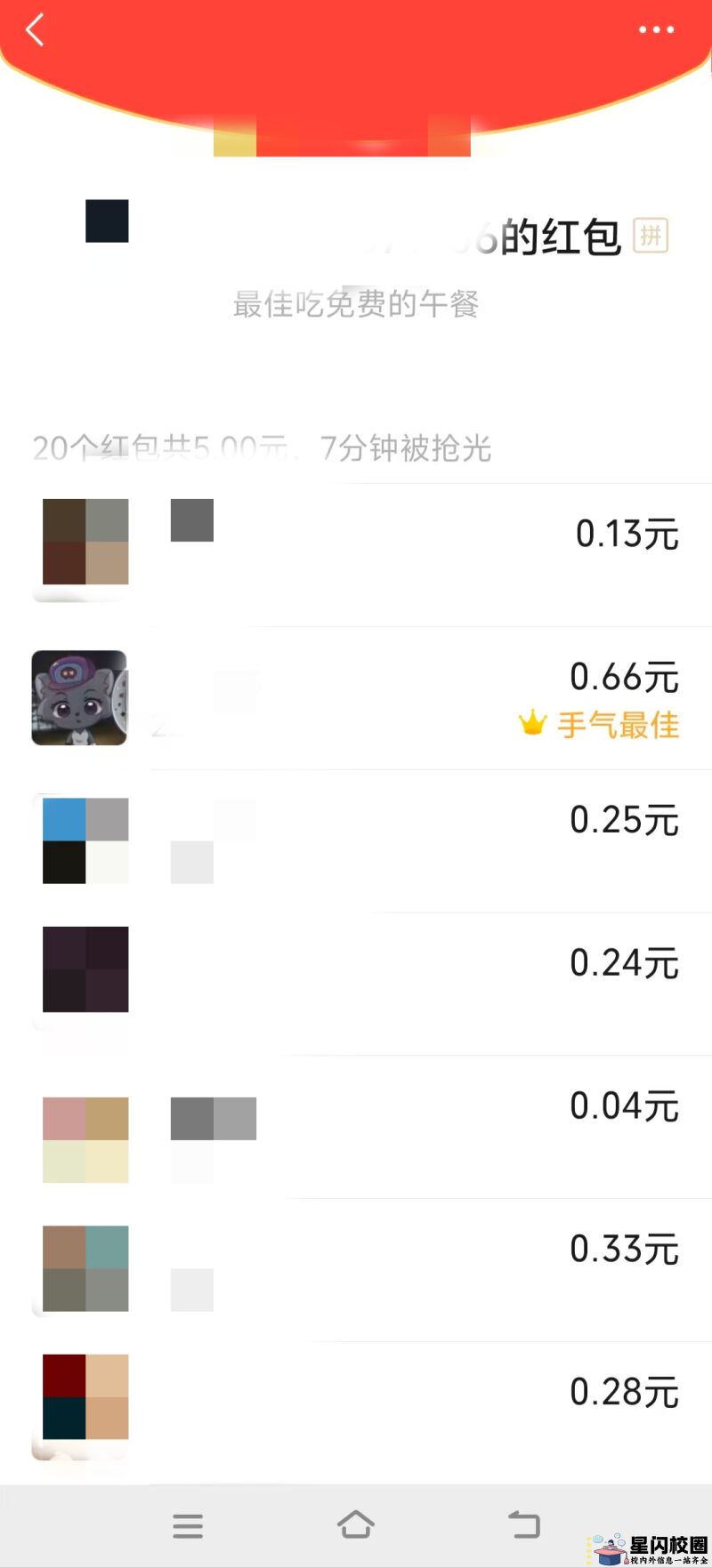Viewport: 712px width, 1568px height.
Task: Go back using the top-left arrow
Action: [x=35, y=30]
